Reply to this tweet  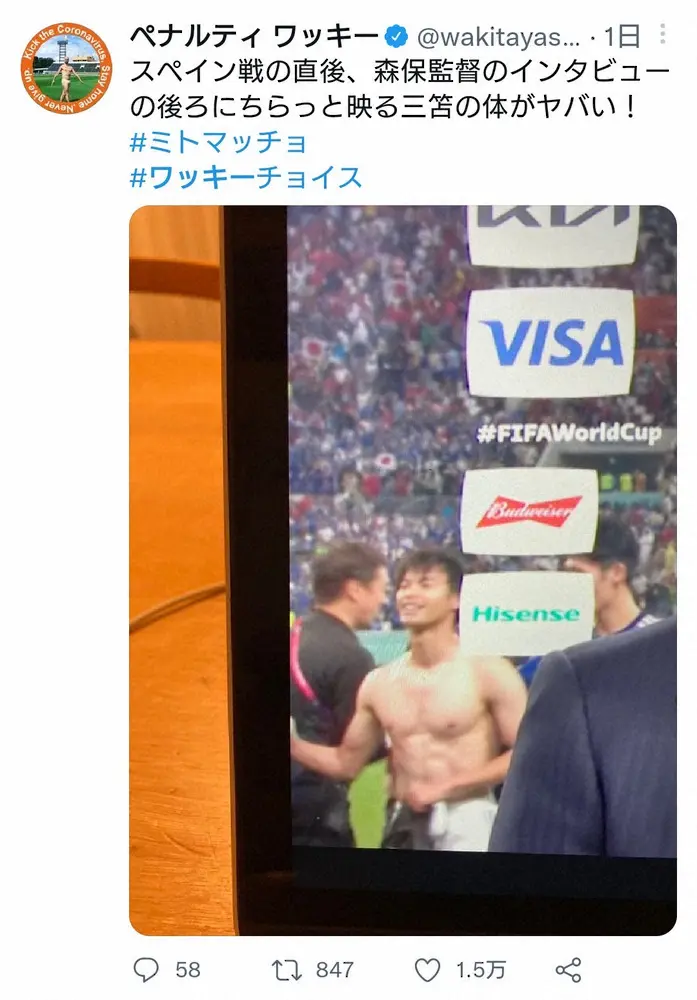[147, 969]
